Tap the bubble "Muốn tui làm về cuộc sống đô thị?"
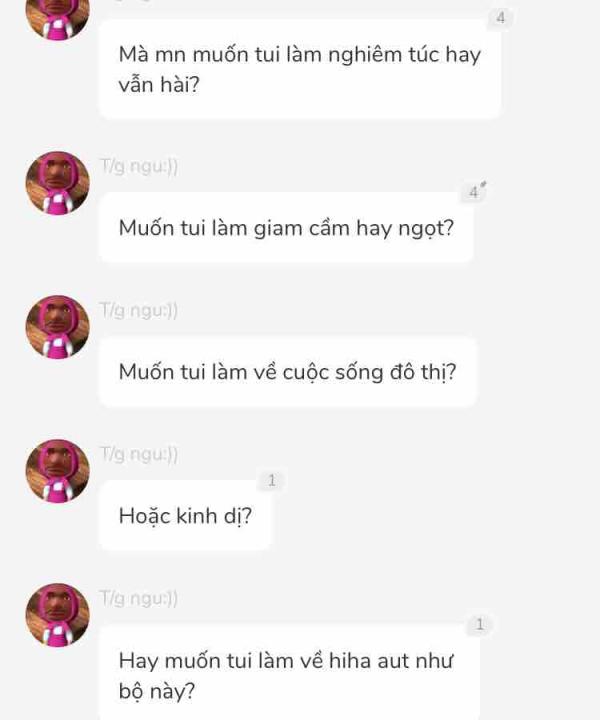The image size is (600, 720). point(288,372)
